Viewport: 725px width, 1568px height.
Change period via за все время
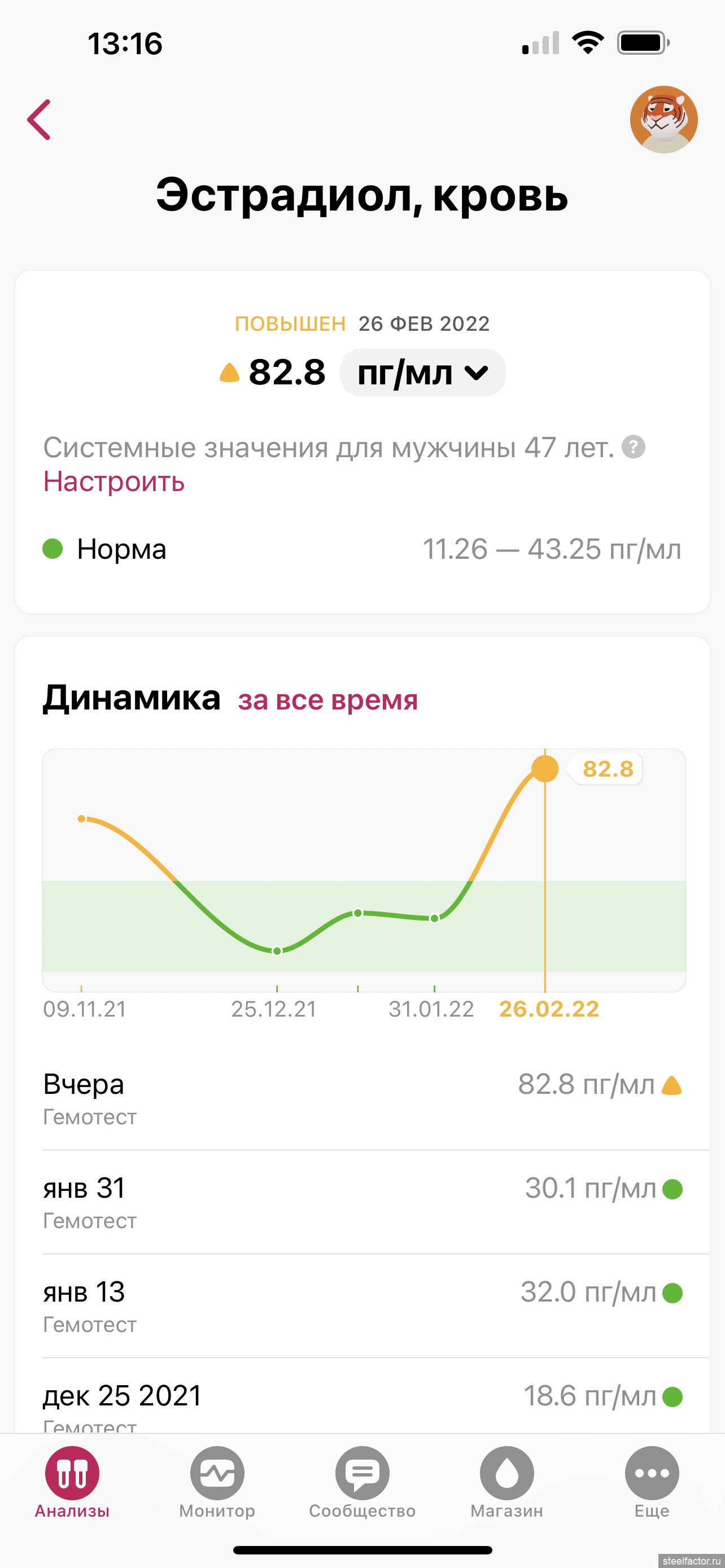coord(327,699)
